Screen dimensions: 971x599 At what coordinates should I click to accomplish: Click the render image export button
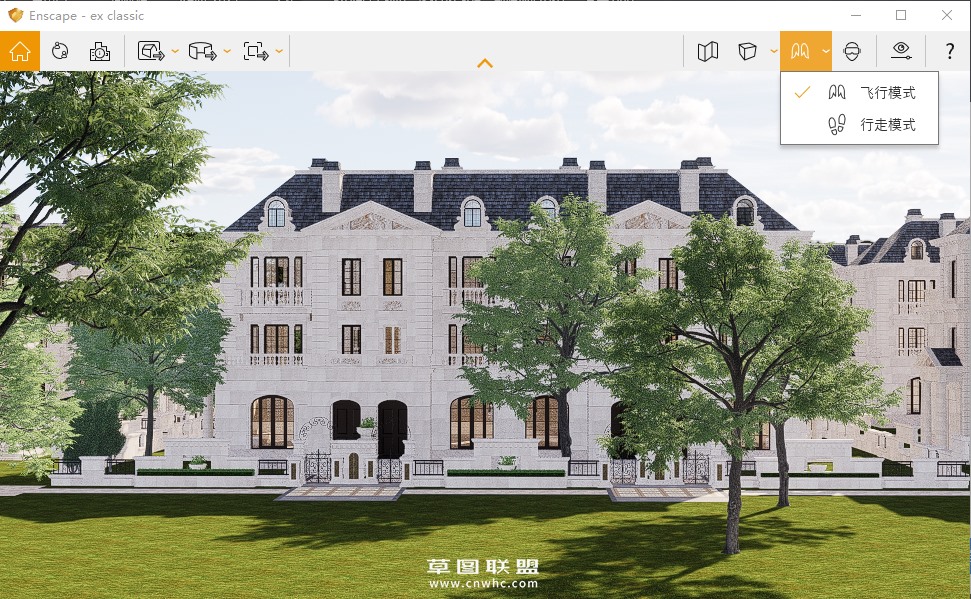(x=150, y=51)
